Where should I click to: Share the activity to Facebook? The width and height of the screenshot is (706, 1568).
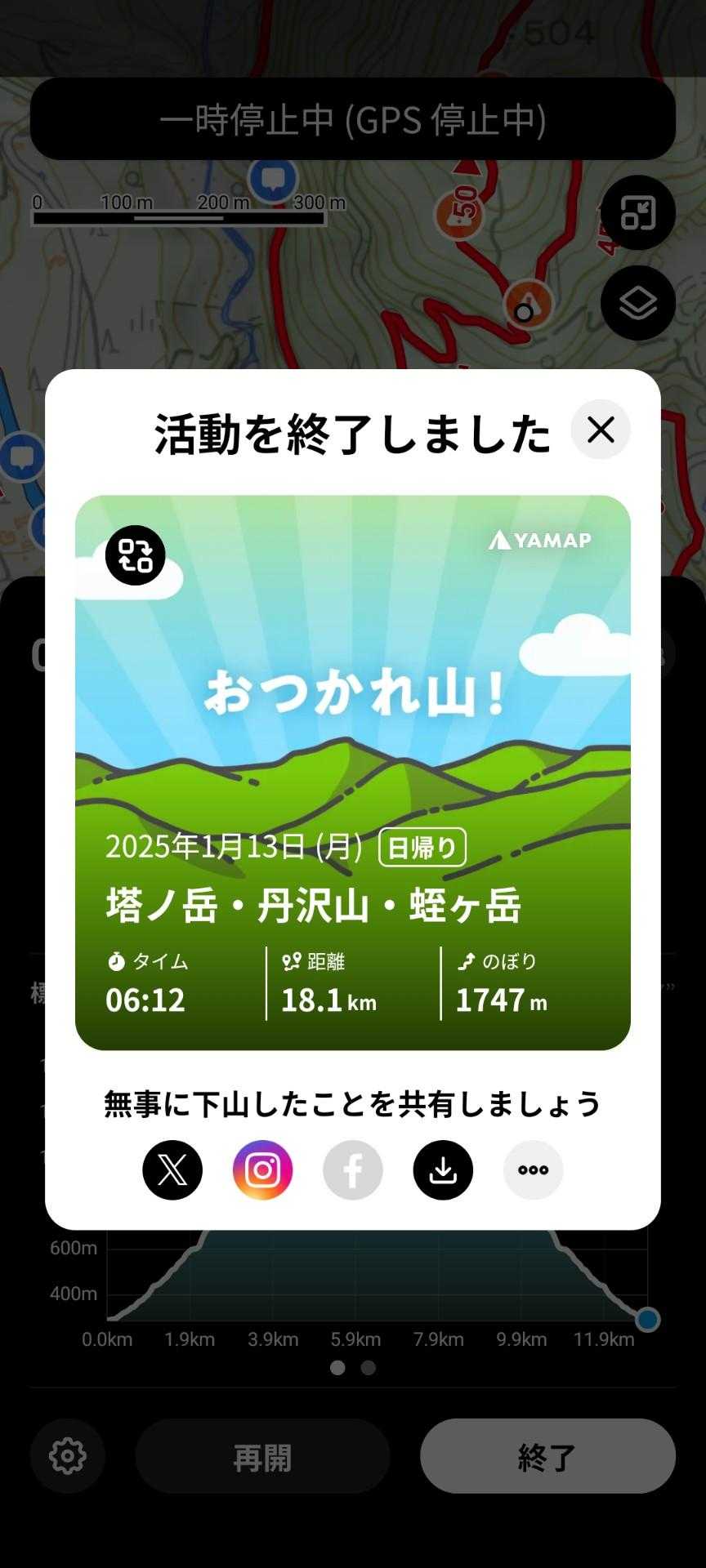[353, 1170]
